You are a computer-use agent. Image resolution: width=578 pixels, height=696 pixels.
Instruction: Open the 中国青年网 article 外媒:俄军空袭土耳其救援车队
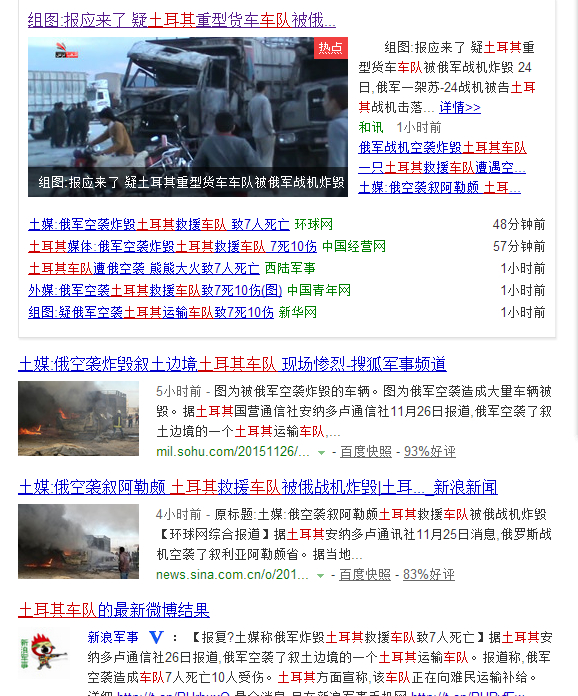155,290
